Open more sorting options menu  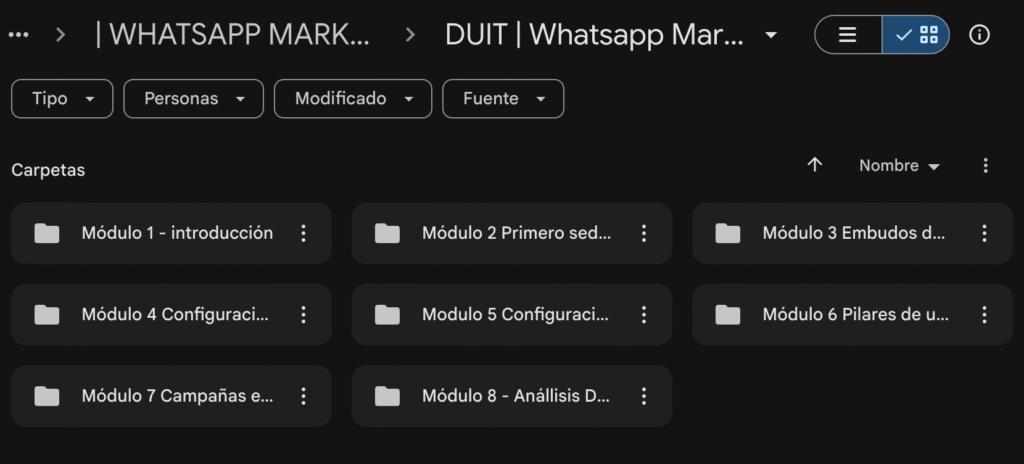click(x=986, y=166)
